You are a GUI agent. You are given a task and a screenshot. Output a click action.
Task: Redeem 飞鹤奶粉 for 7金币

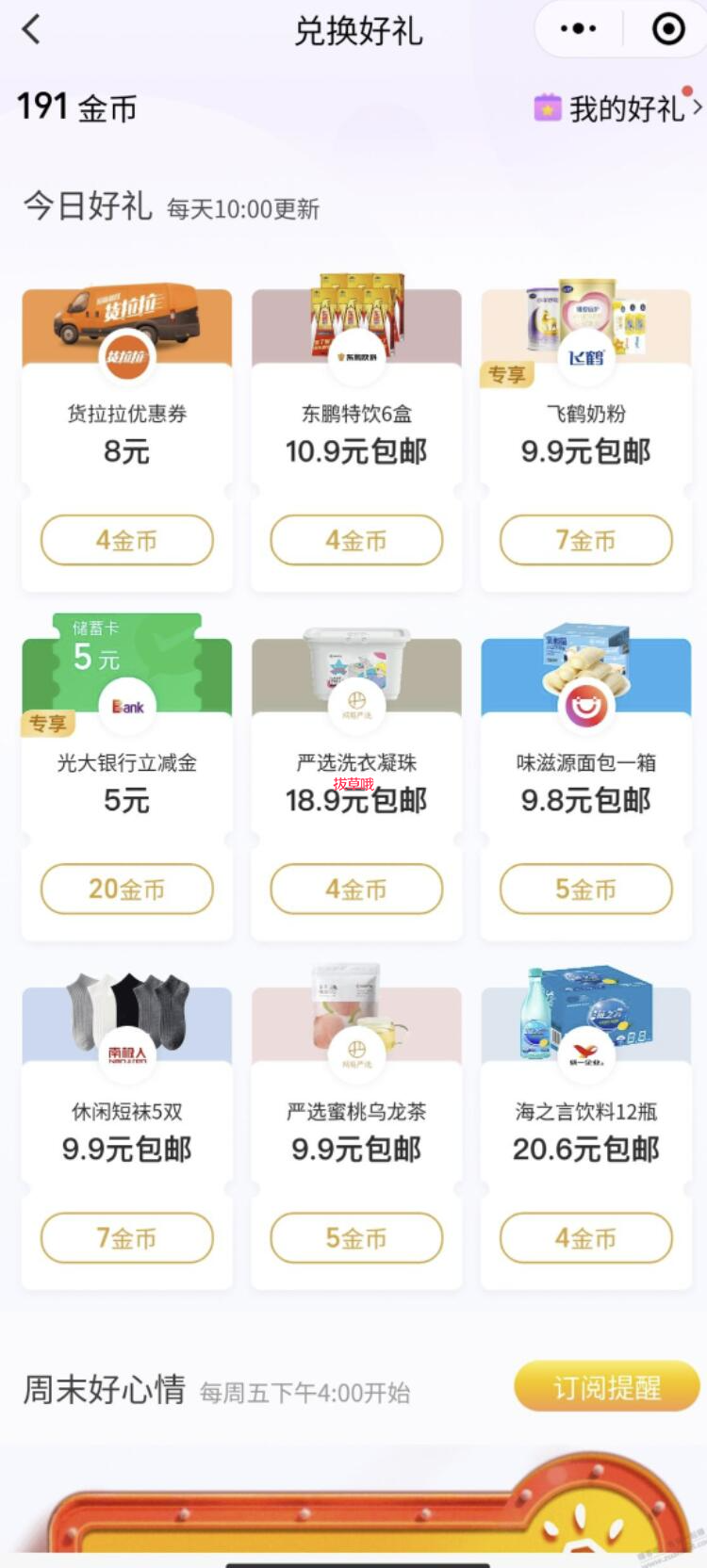(x=585, y=540)
